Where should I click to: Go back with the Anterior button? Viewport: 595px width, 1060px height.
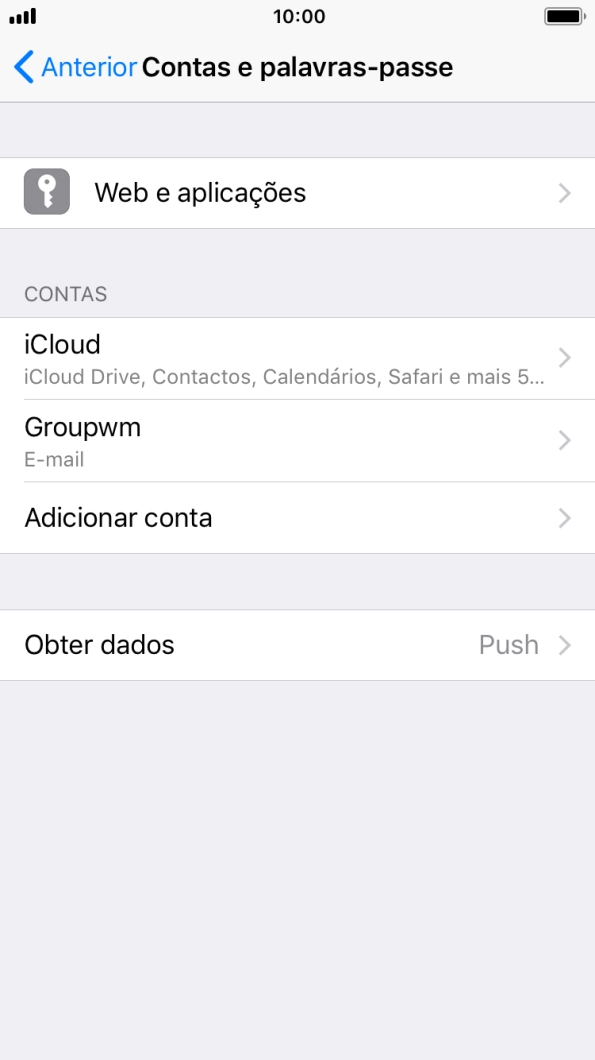pyautogui.click(x=74, y=68)
